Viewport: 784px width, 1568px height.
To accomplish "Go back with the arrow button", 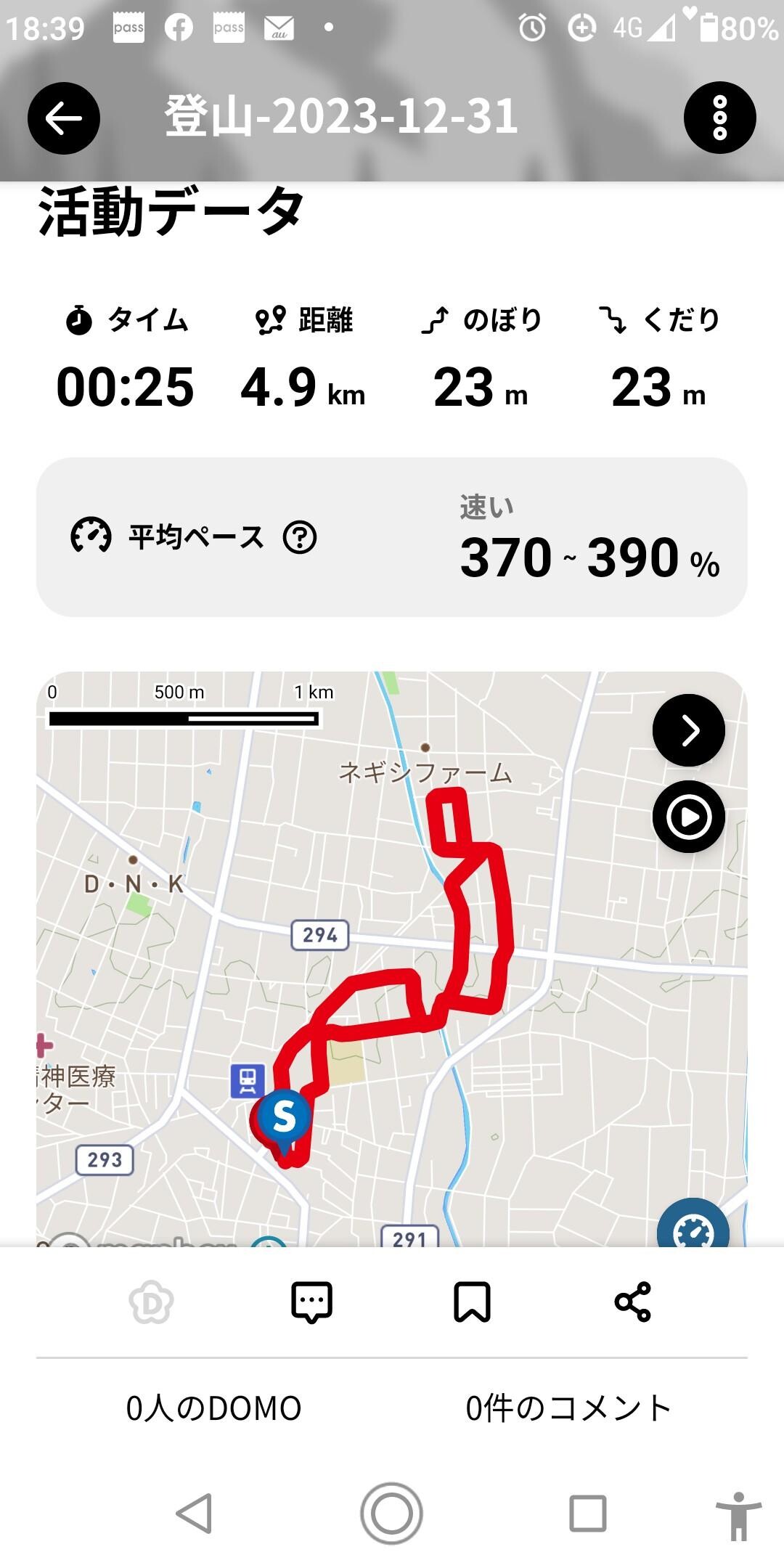I will 64,116.
